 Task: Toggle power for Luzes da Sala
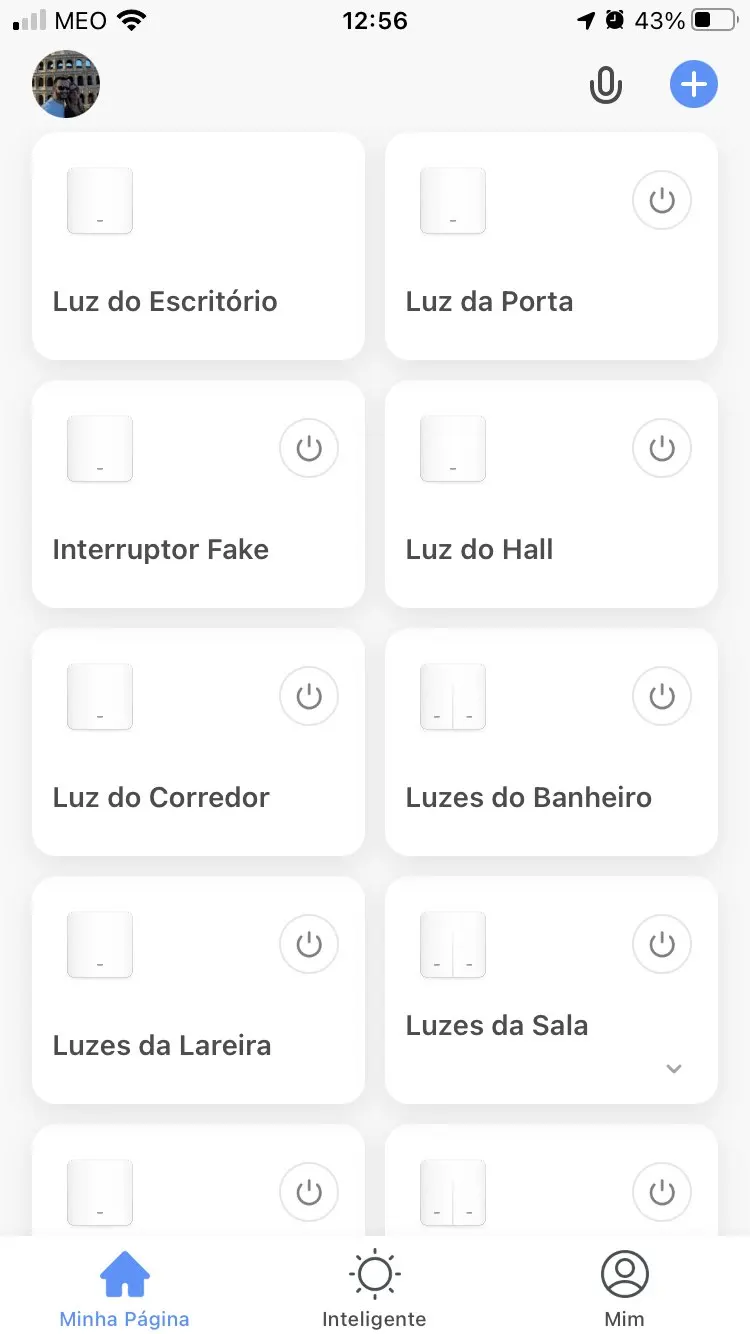click(x=662, y=945)
